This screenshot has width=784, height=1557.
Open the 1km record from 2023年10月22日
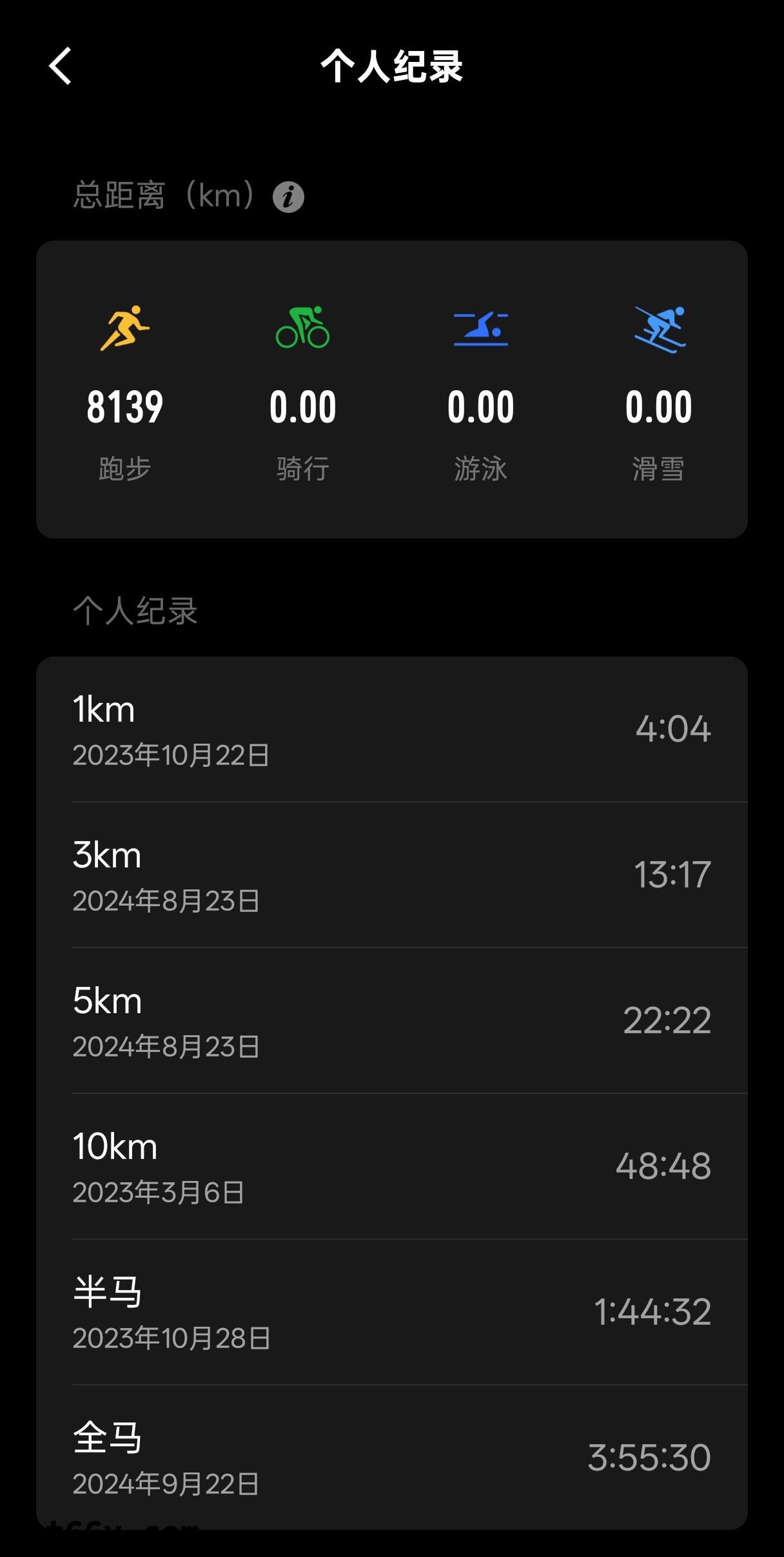[391, 729]
